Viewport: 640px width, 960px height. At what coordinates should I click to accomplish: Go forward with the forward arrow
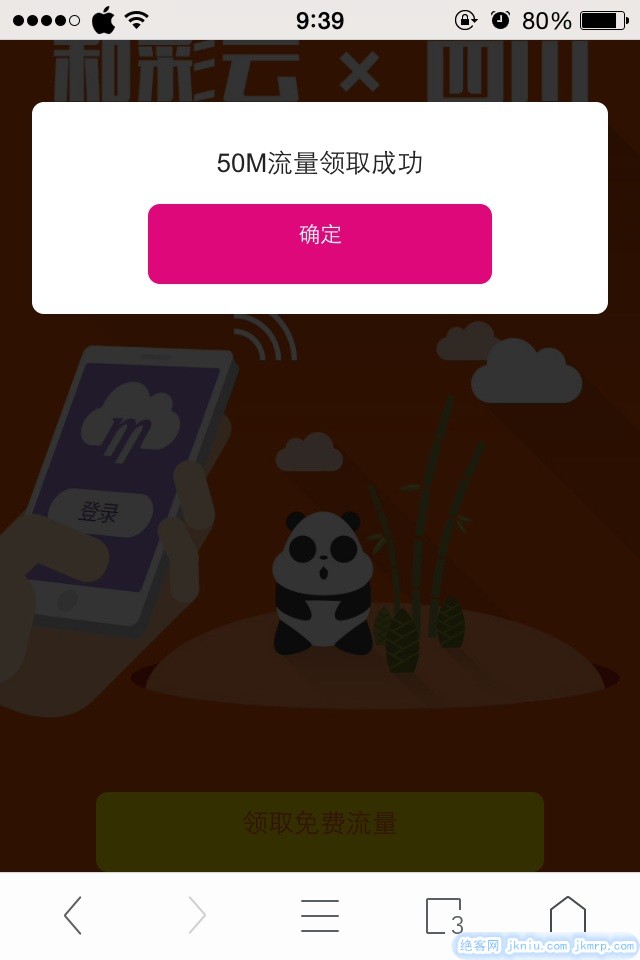click(x=197, y=915)
